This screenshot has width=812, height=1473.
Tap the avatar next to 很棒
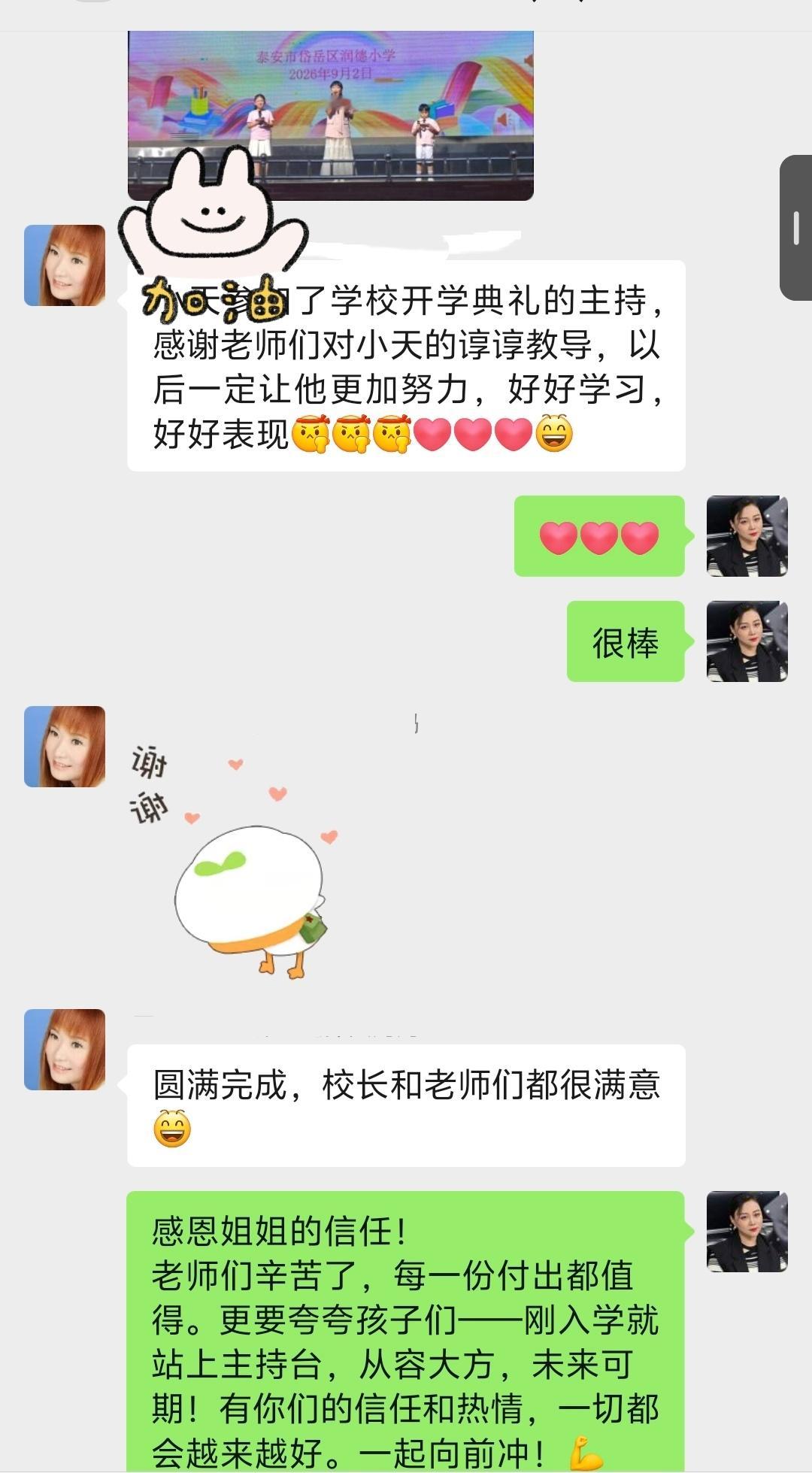[x=747, y=641]
